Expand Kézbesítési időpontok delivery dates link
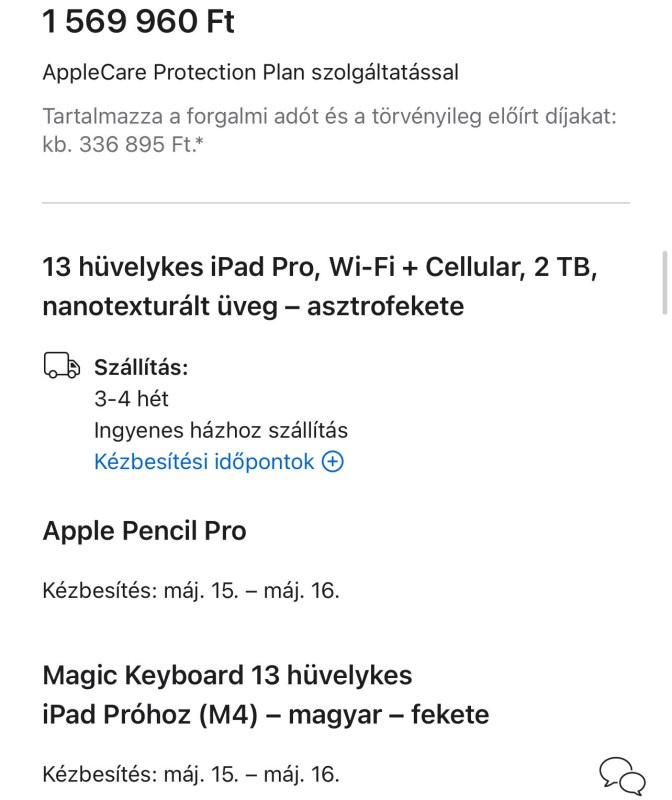The width and height of the screenshot is (672, 800). (218, 462)
